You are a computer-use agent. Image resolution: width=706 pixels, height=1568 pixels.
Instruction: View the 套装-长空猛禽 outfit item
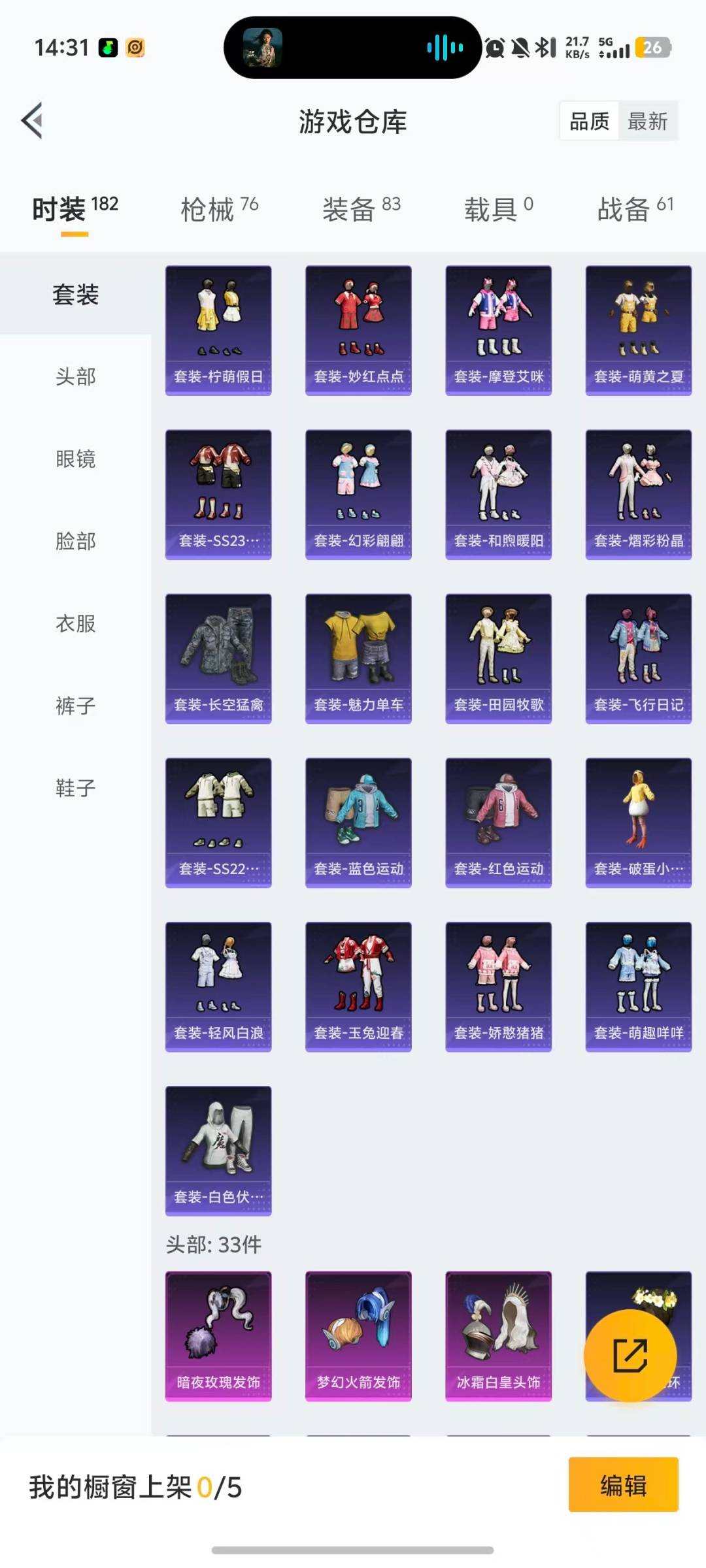tap(218, 658)
